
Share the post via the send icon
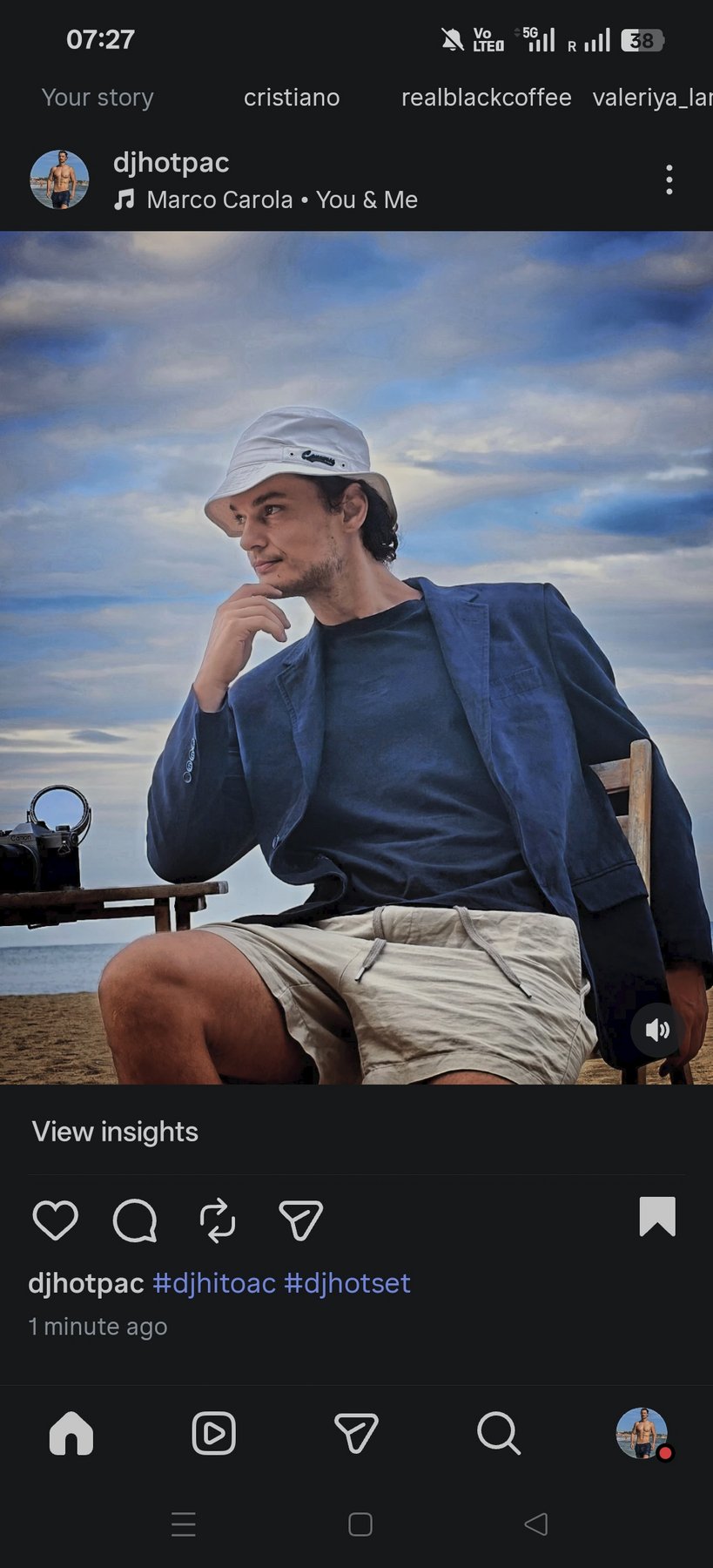(300, 1219)
